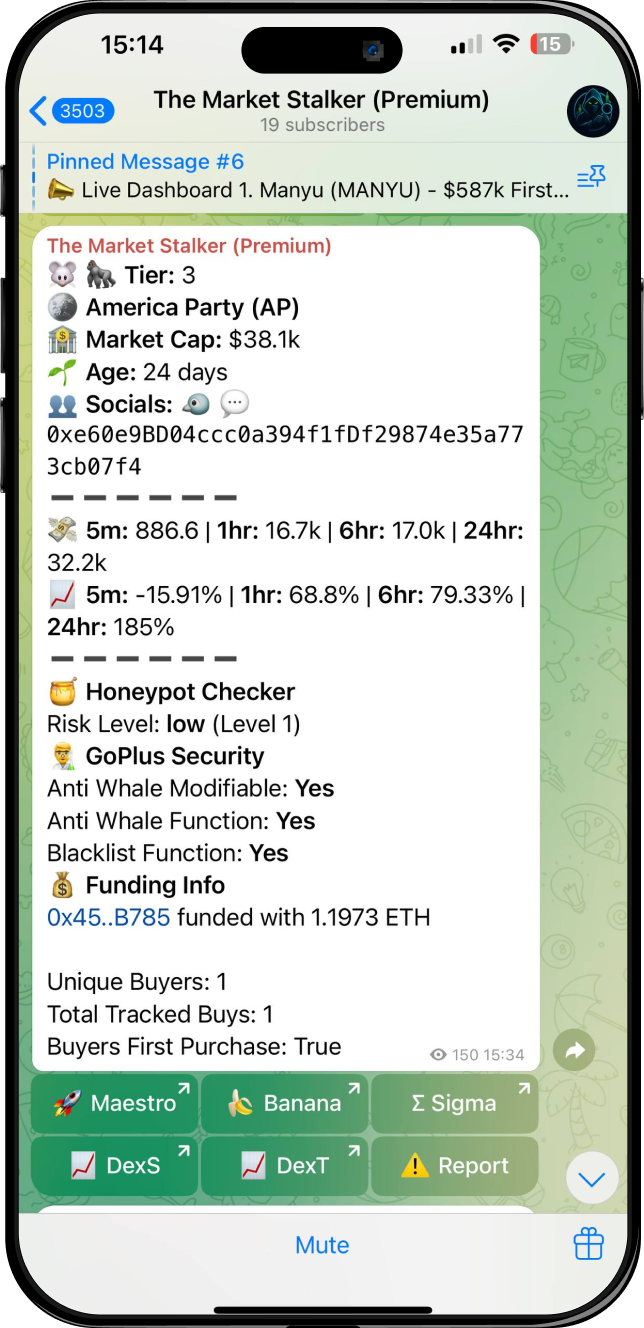The width and height of the screenshot is (644, 1328).
Task: View the chart on DexS
Action: (x=115, y=1166)
